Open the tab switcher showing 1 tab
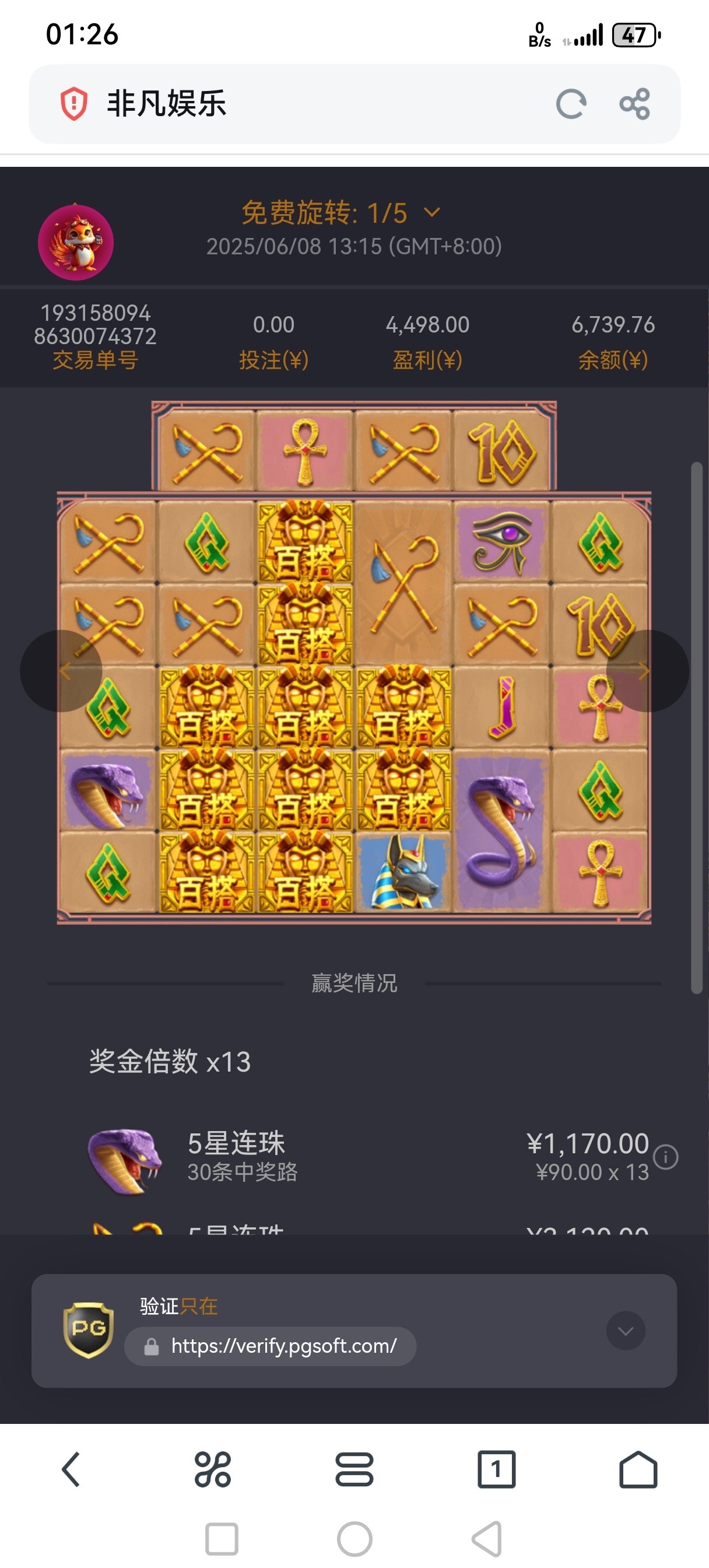 (x=496, y=1469)
